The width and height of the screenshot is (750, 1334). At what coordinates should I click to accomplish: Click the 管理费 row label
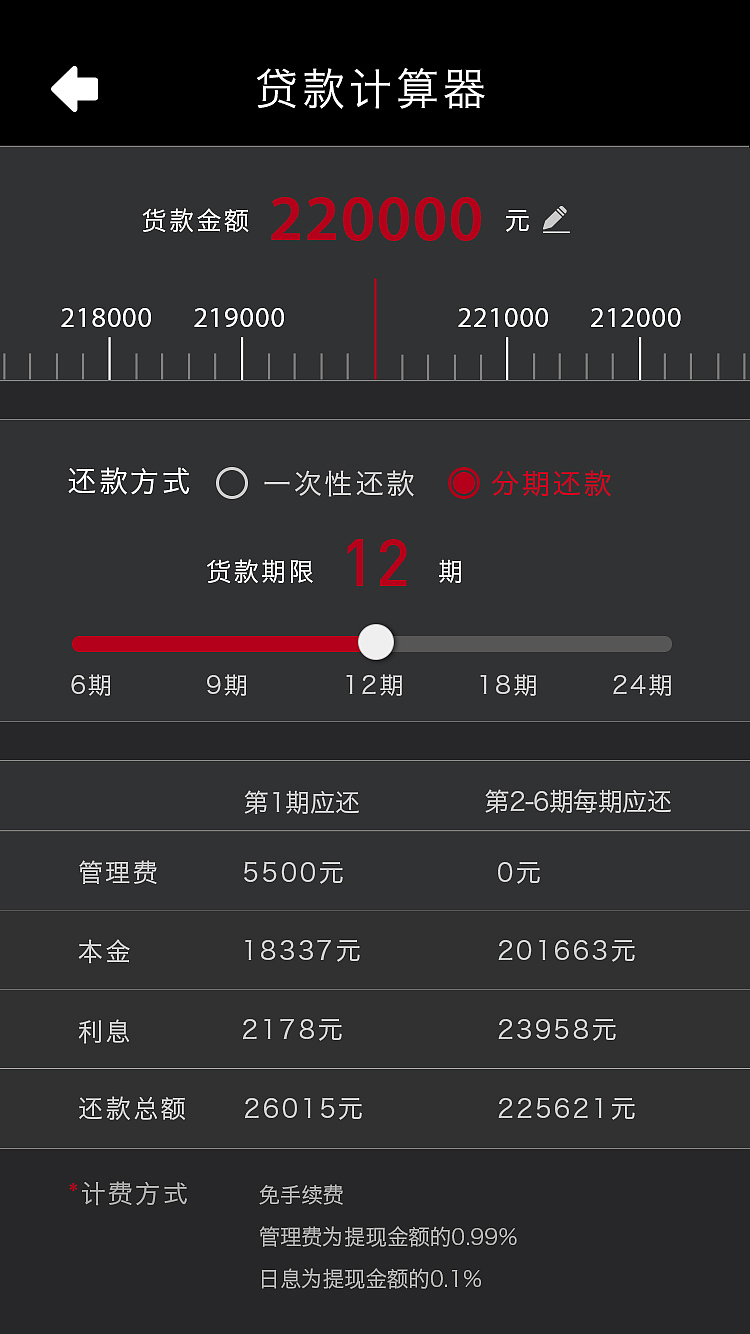pyautogui.click(x=117, y=871)
